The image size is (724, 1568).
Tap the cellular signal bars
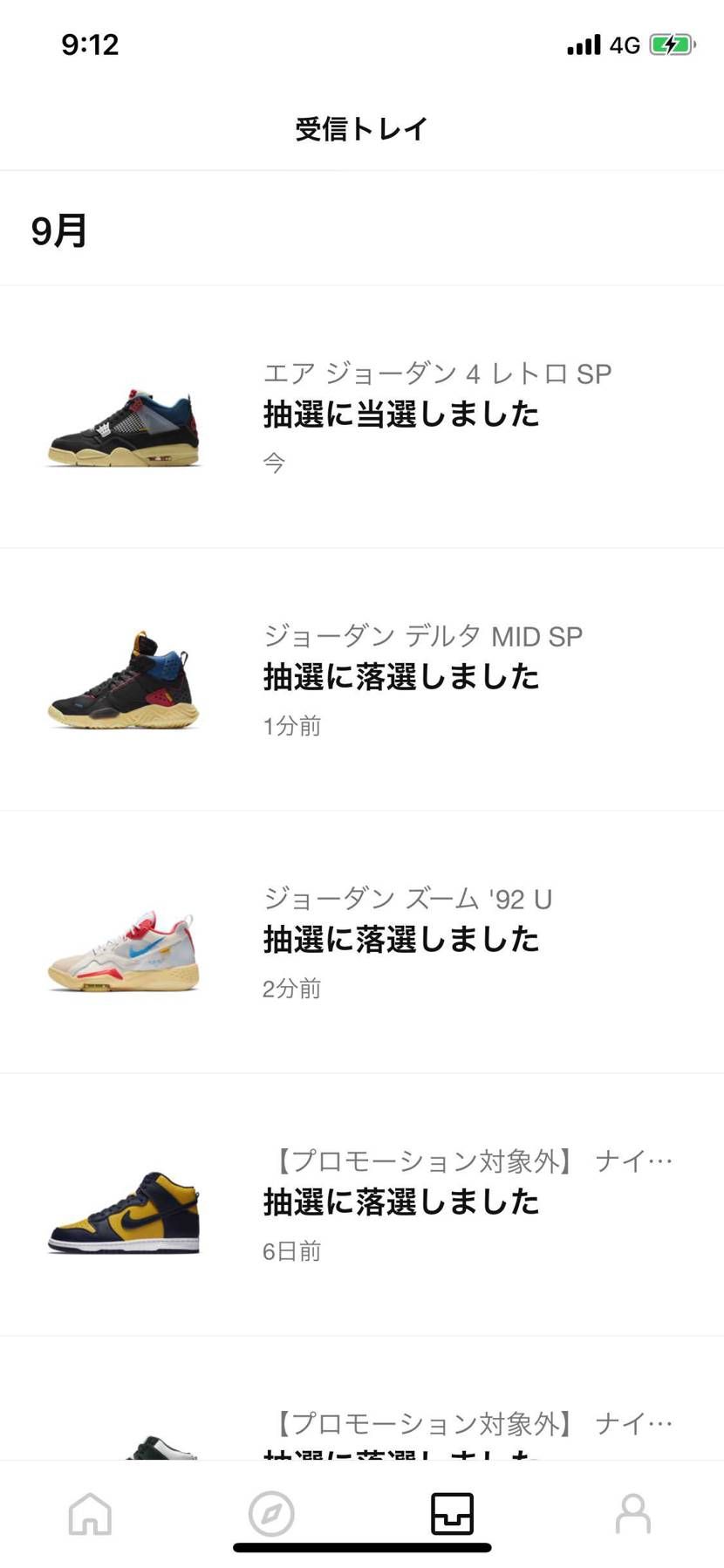coord(586,43)
